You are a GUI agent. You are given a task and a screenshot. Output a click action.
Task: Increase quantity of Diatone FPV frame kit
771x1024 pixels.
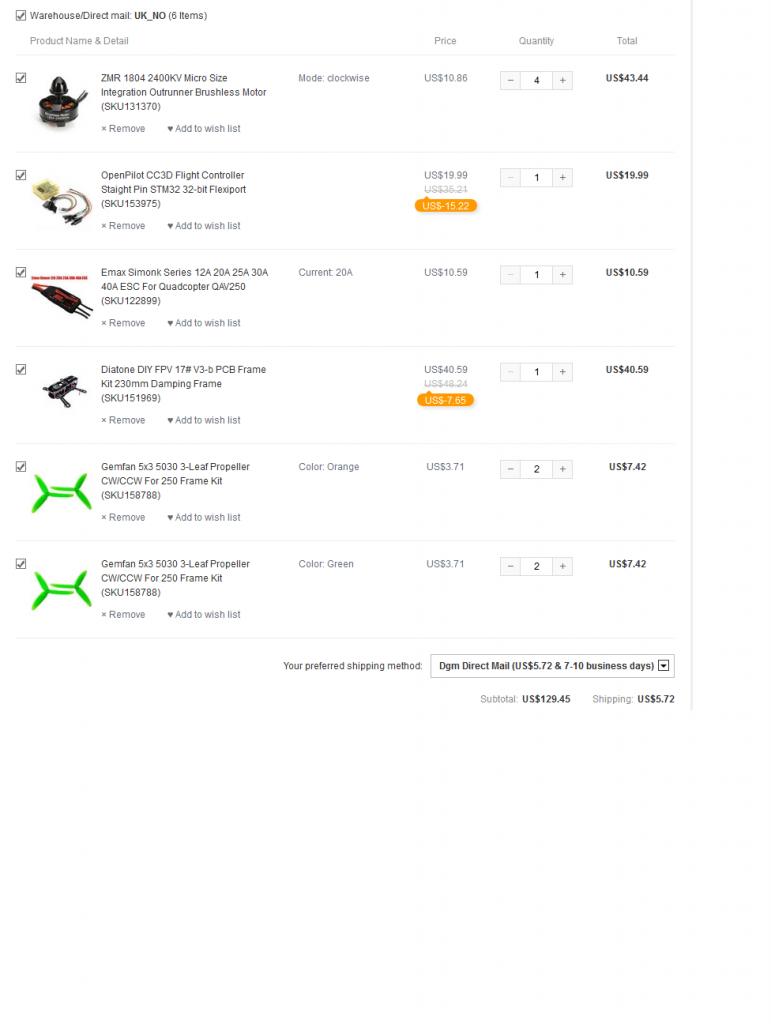[x=562, y=372]
